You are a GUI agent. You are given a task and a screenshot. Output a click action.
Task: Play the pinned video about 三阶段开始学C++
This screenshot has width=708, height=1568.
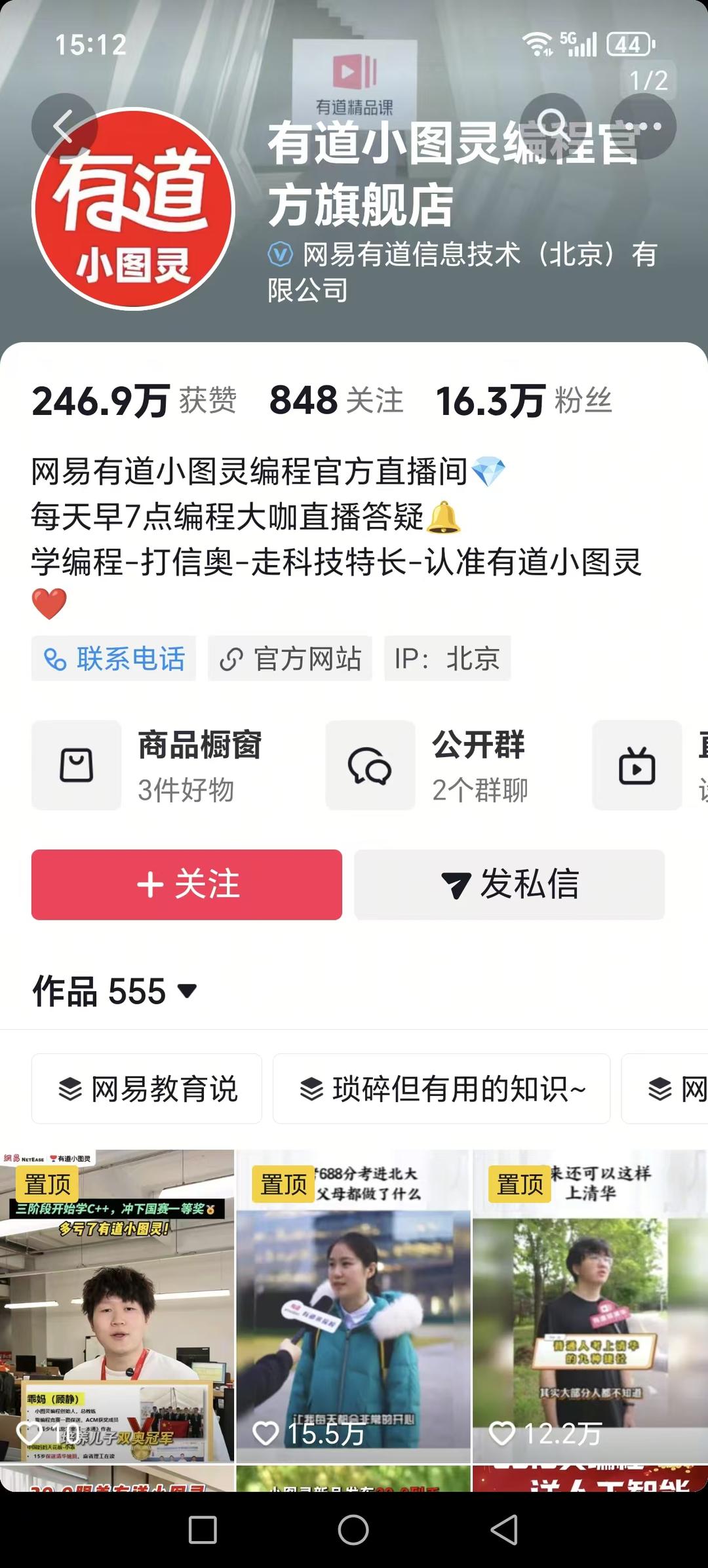(117, 1304)
